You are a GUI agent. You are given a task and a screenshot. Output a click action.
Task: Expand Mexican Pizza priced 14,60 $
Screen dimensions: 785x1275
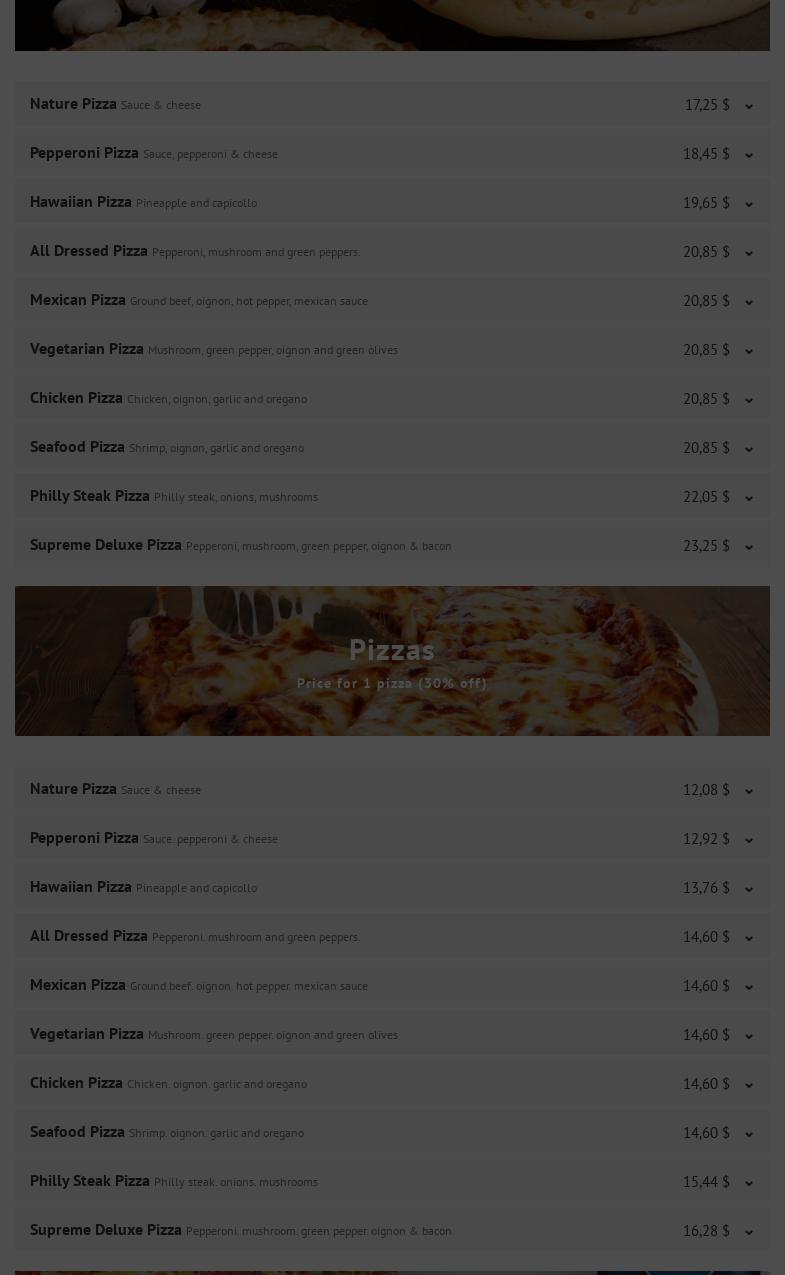tap(749, 987)
